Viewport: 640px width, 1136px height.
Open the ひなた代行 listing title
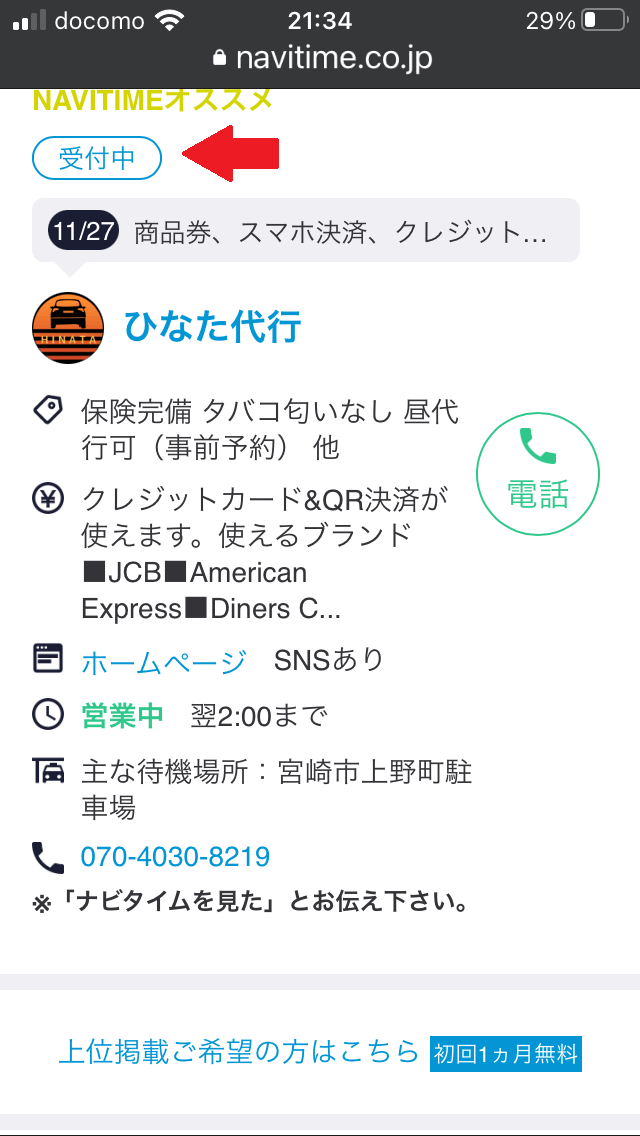tap(212, 327)
